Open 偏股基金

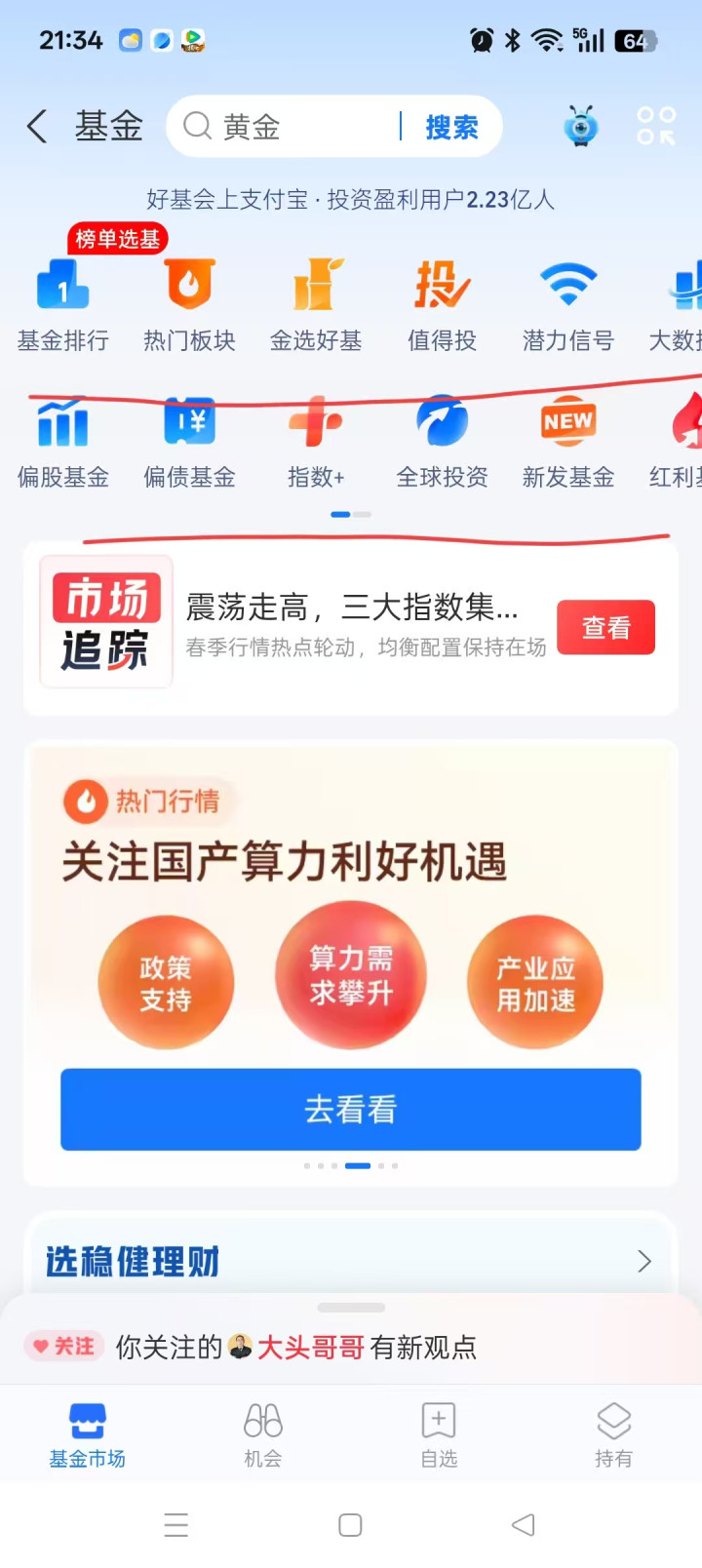coord(63,441)
